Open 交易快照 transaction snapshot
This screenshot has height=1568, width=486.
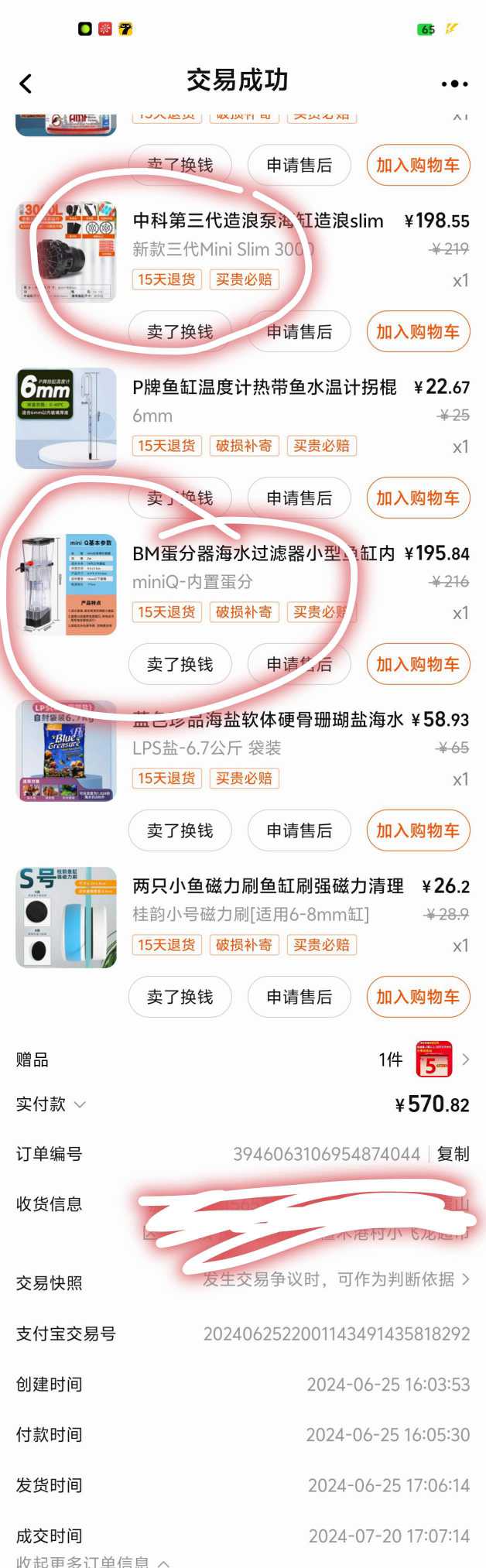tap(333, 1280)
